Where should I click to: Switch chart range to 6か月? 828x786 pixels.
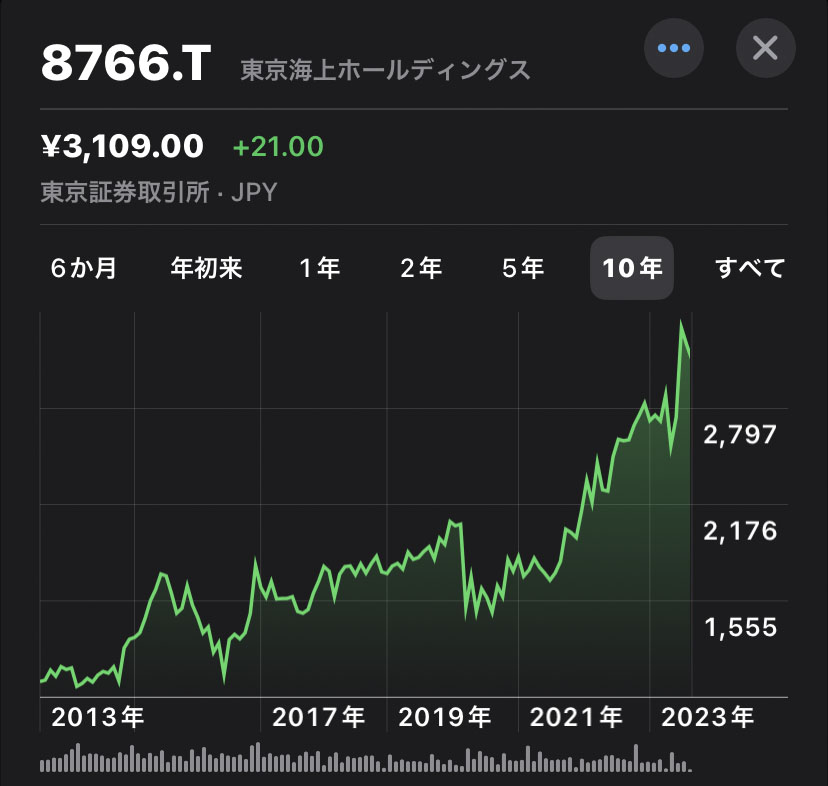tap(83, 268)
